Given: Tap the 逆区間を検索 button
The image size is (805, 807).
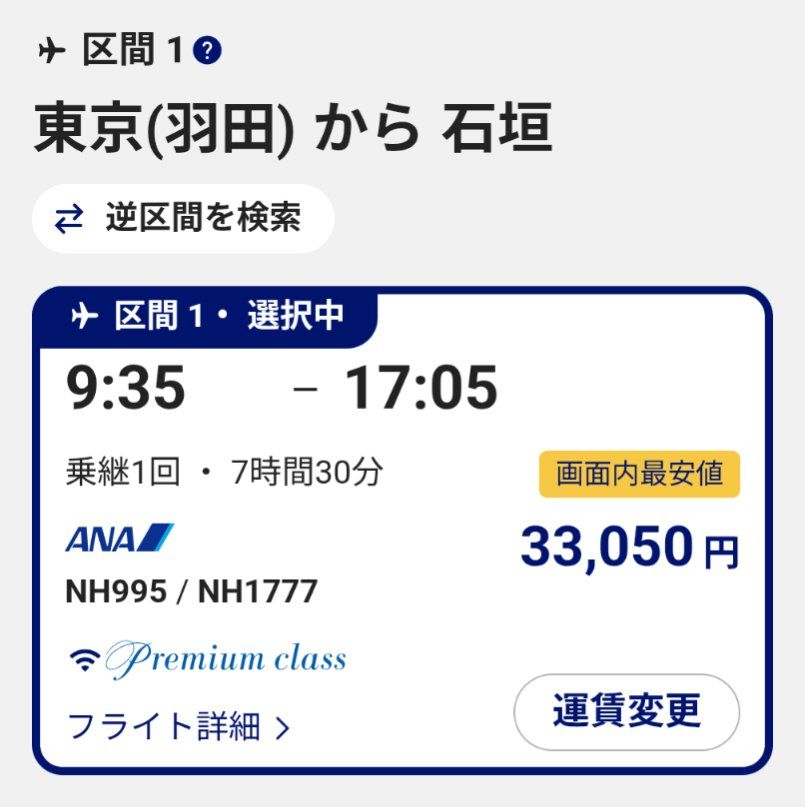Looking at the screenshot, I should tap(182, 218).
